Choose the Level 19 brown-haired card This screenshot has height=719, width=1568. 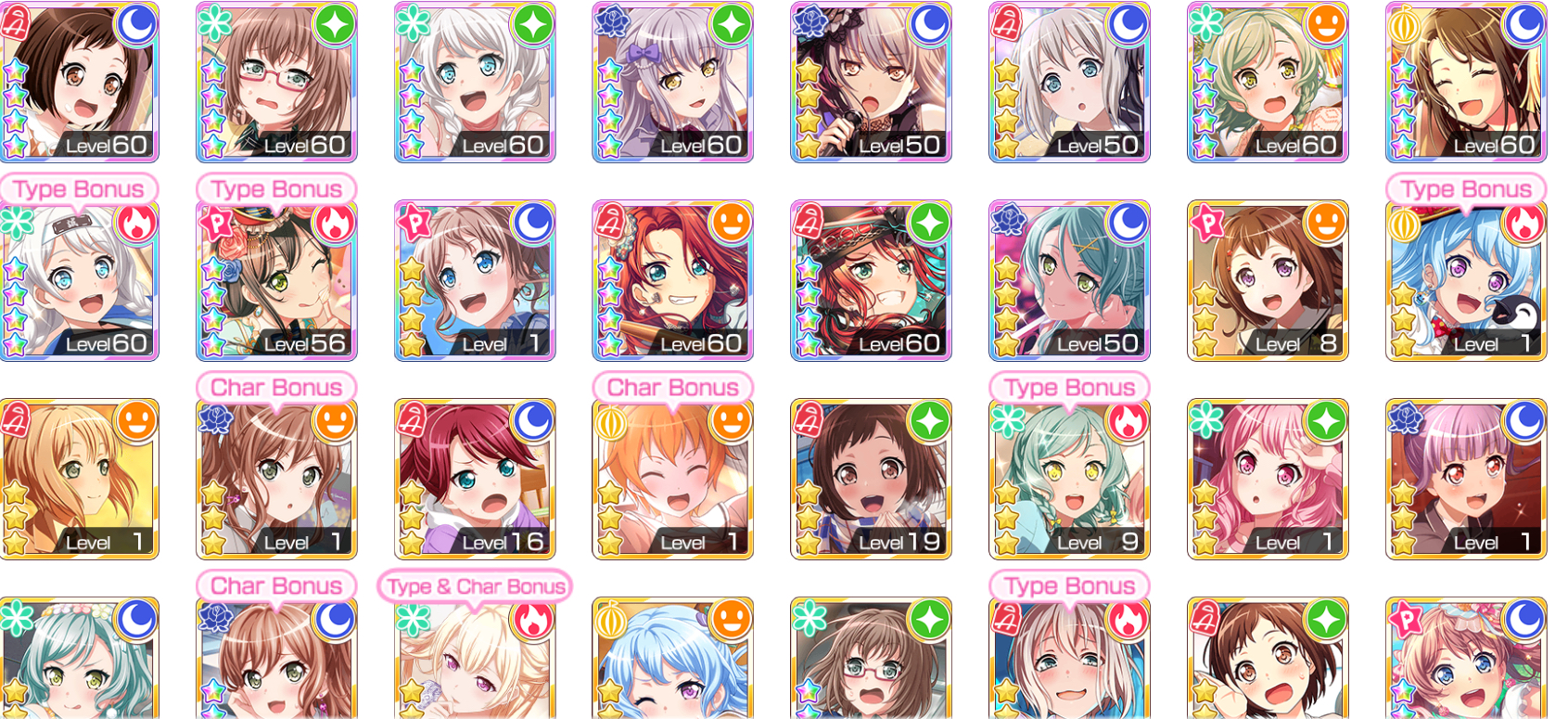[871, 479]
